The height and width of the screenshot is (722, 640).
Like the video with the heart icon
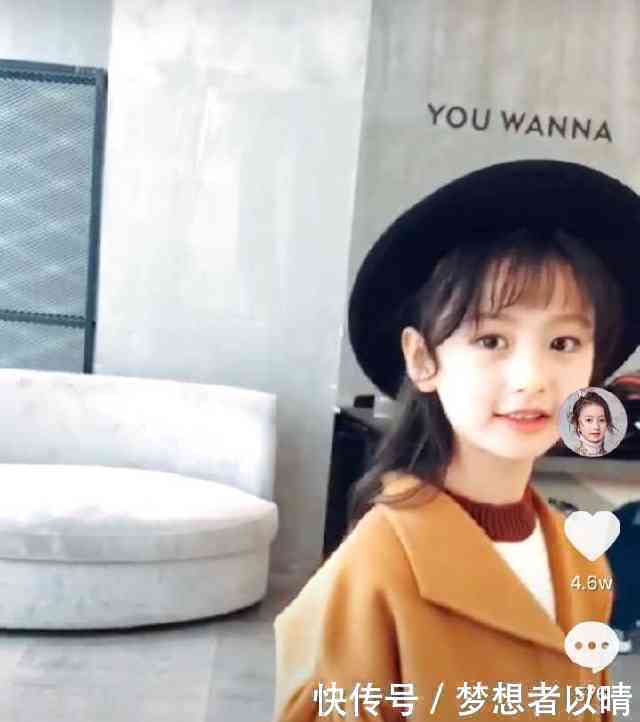coord(592,536)
